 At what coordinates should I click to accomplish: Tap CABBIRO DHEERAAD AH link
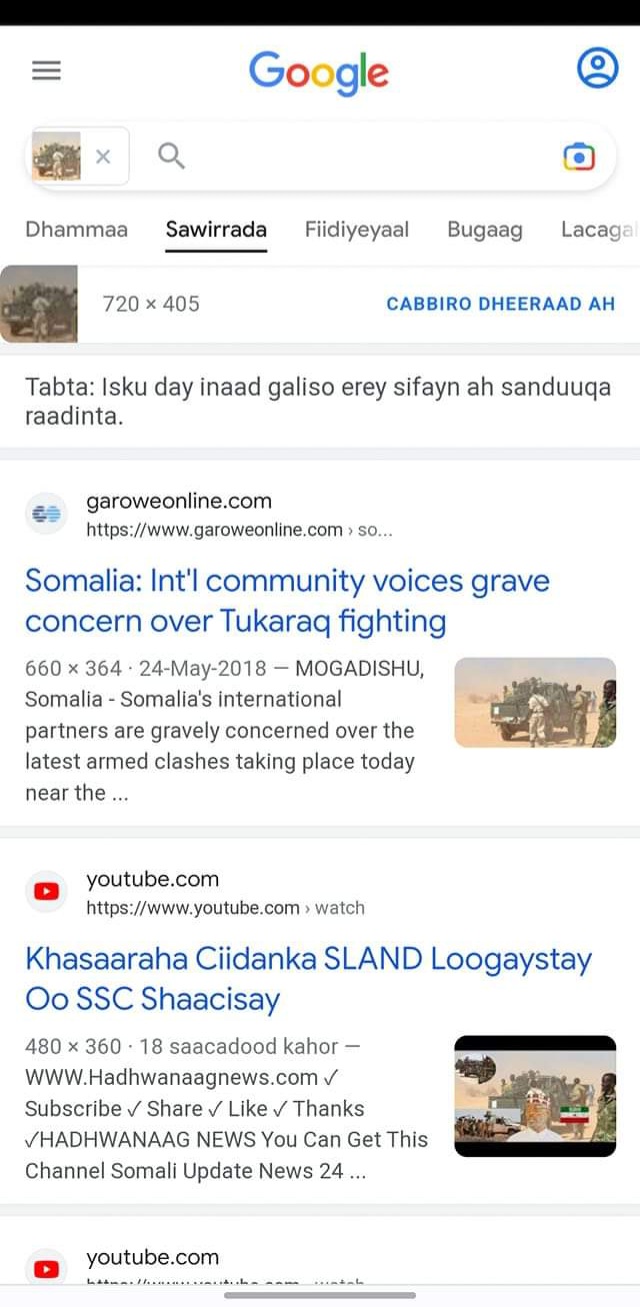point(500,304)
